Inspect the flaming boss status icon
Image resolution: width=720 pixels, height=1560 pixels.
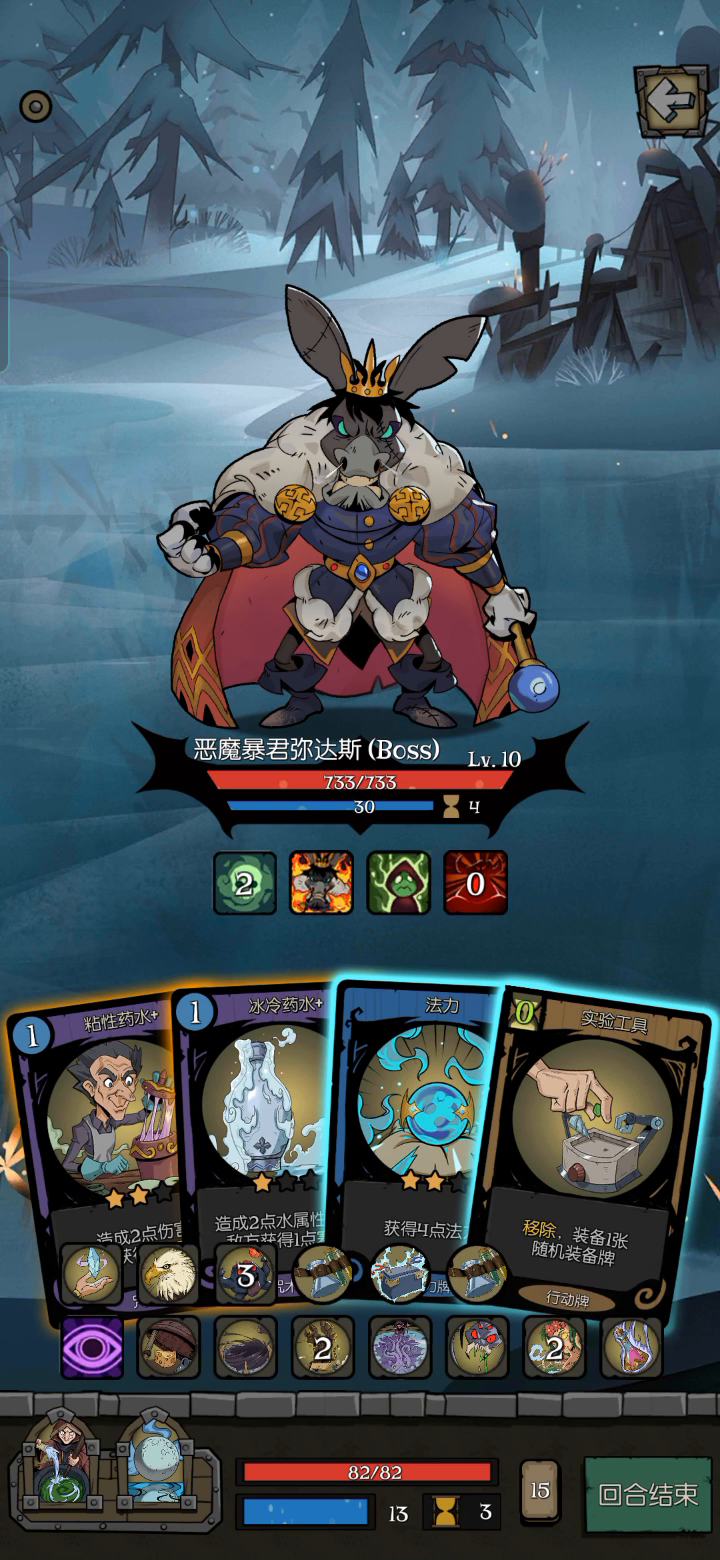pyautogui.click(x=321, y=883)
